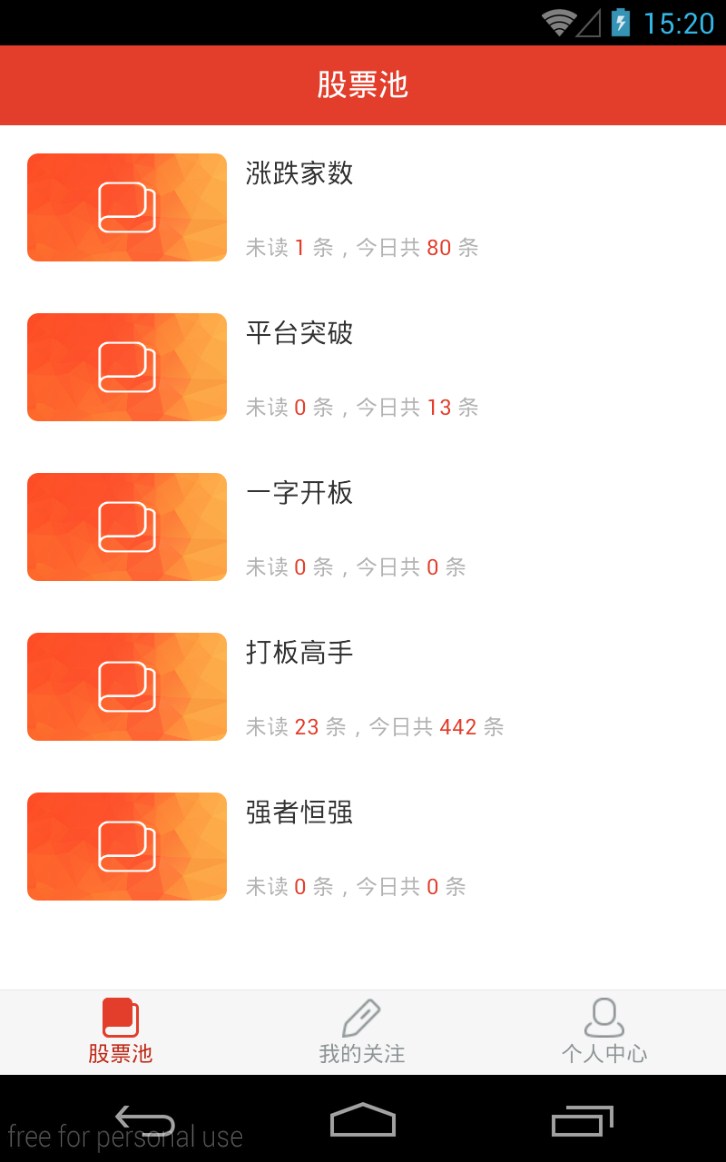Switch to the 我的关注 tab
Screen dimensions: 726x1162
click(362, 1032)
